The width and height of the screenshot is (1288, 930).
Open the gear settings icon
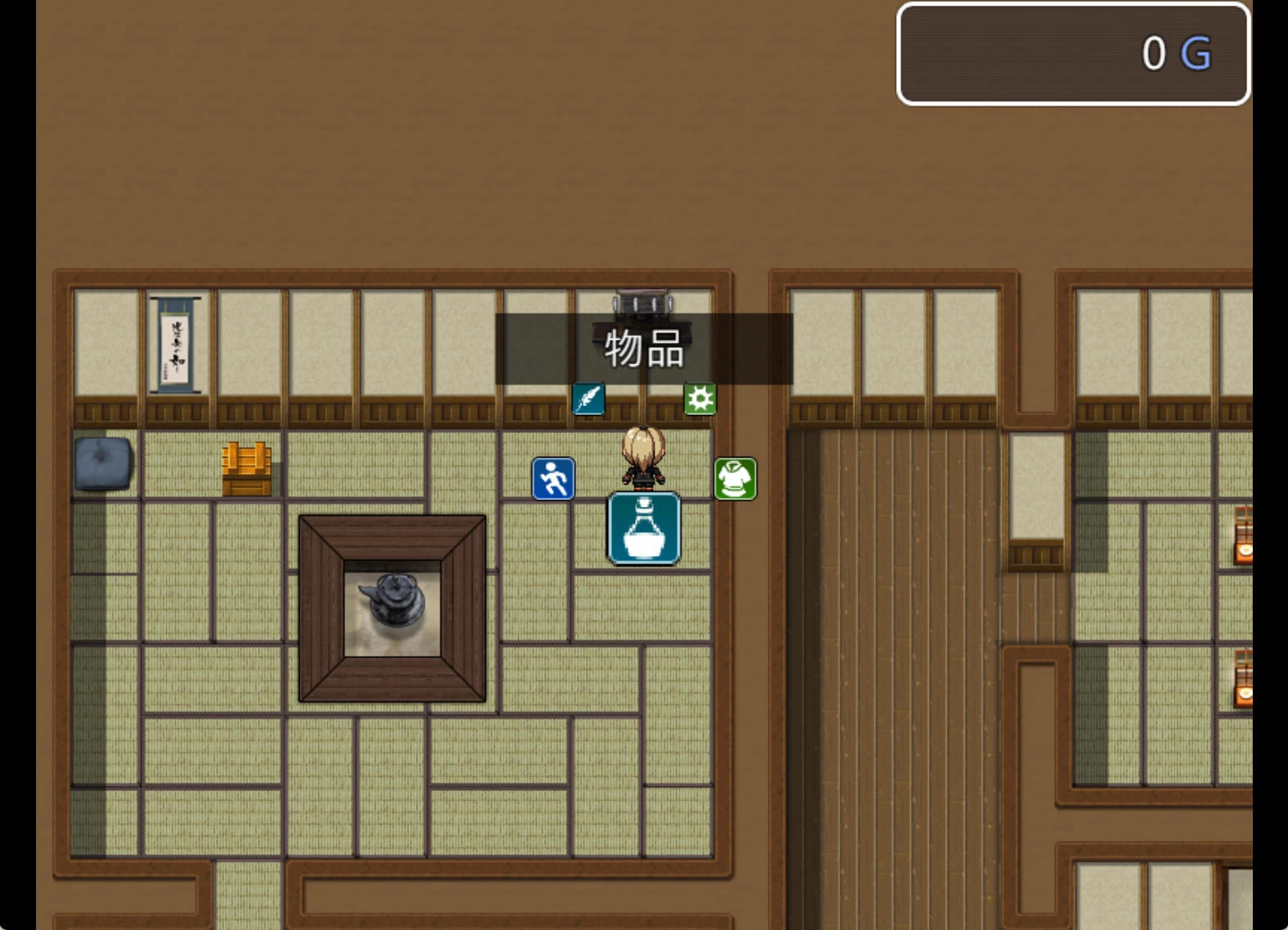(700, 399)
